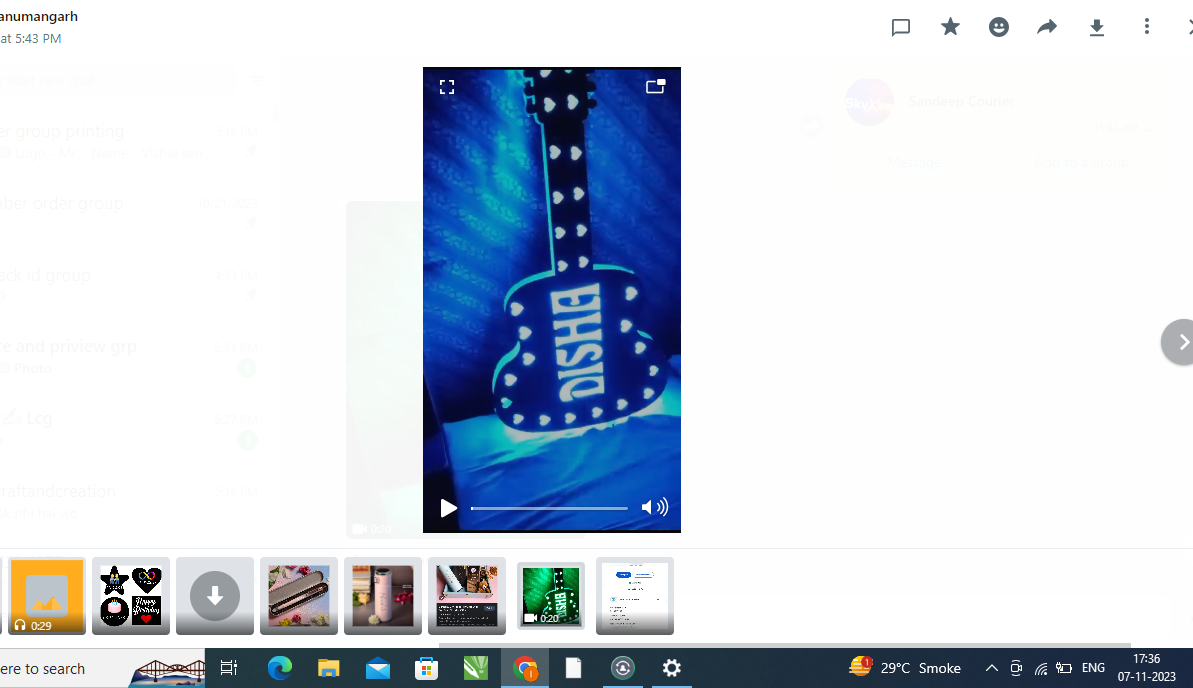Mute the video sound
The height and width of the screenshot is (688, 1193).
pos(654,508)
